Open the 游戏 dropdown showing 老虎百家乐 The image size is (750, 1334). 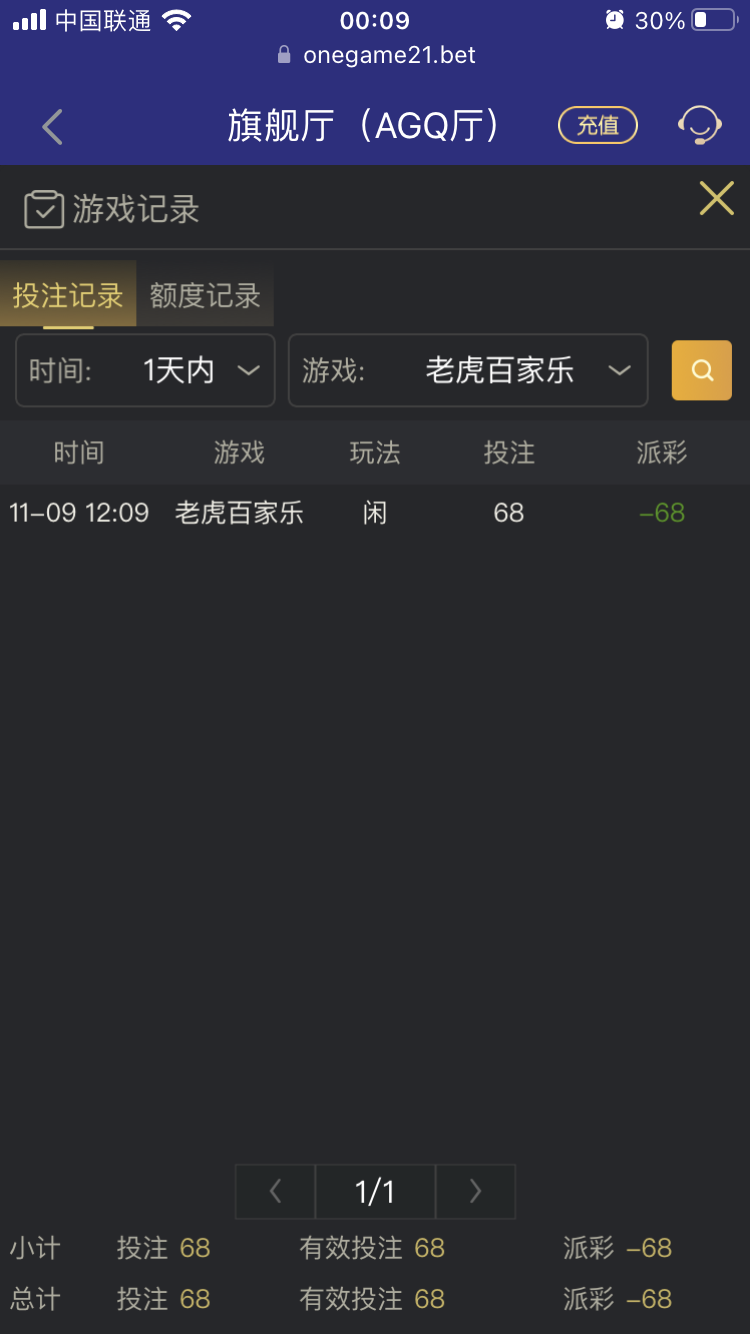467,370
